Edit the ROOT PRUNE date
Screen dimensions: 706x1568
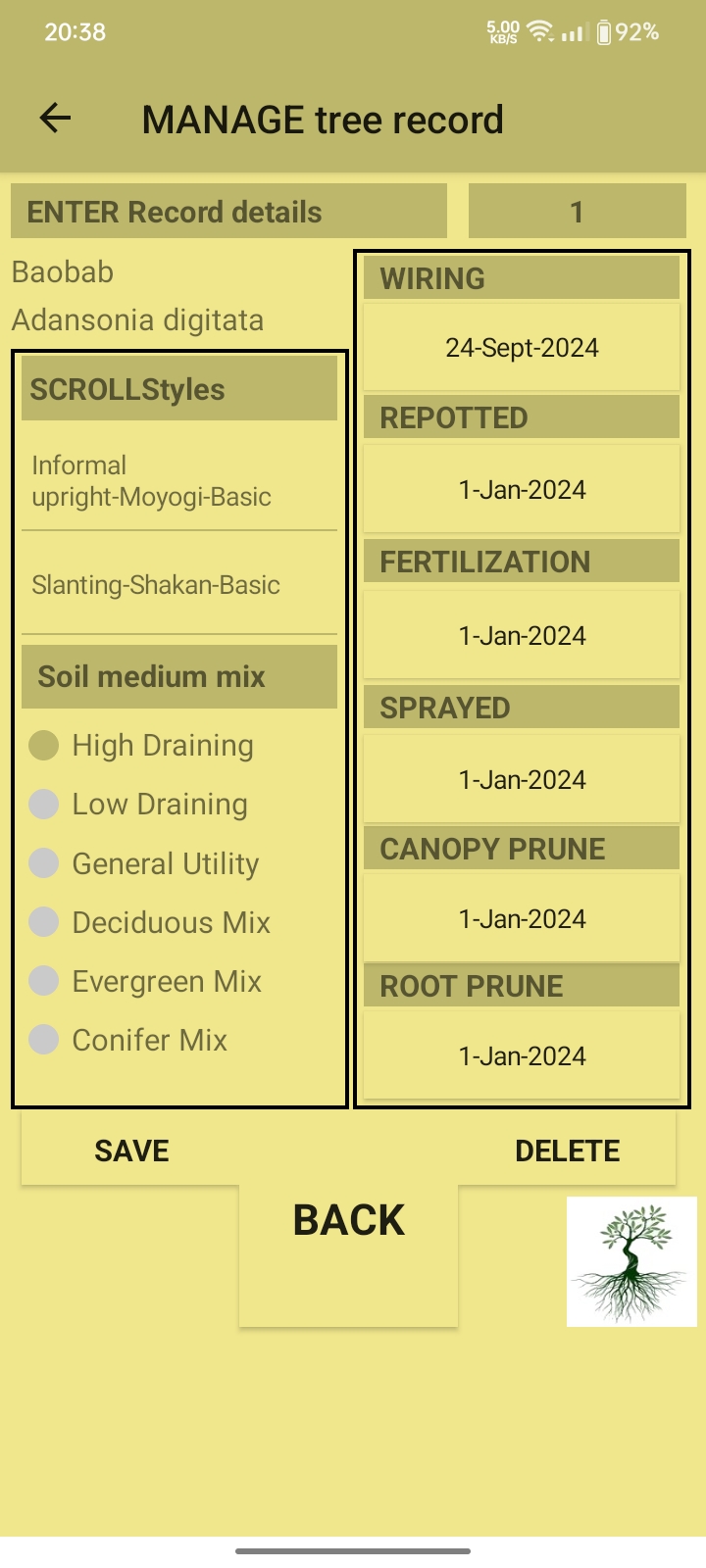(x=522, y=1055)
